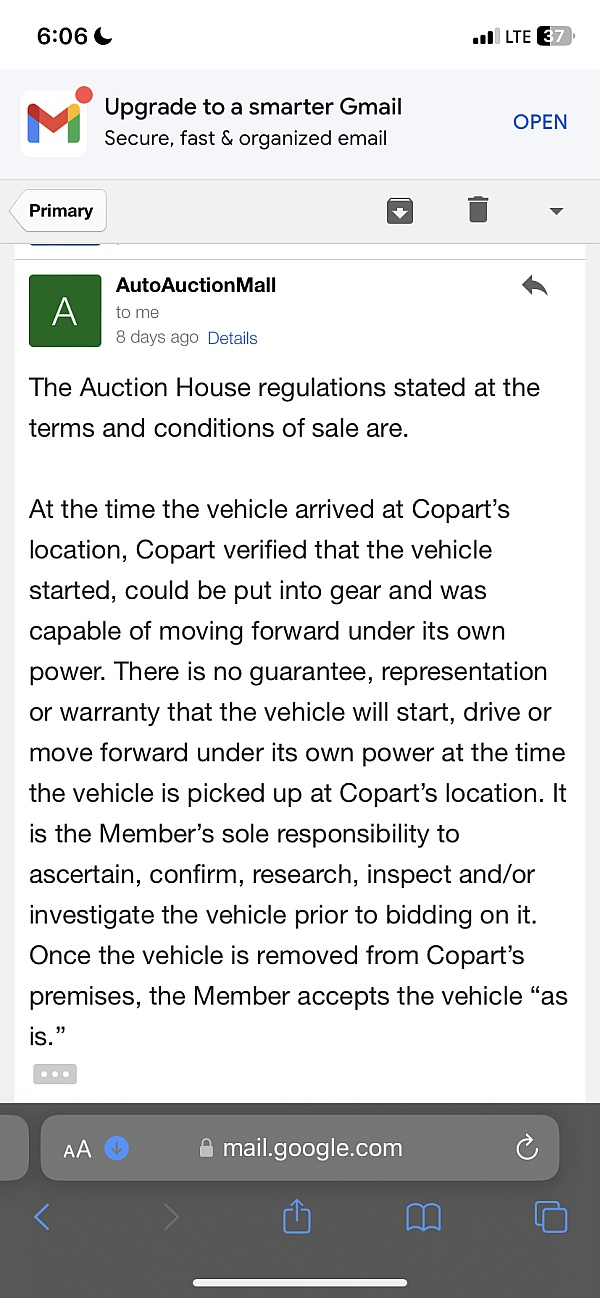Screen dimensions: 600x1298
Task: Go back to the Primary inbox
Action: click(59, 211)
